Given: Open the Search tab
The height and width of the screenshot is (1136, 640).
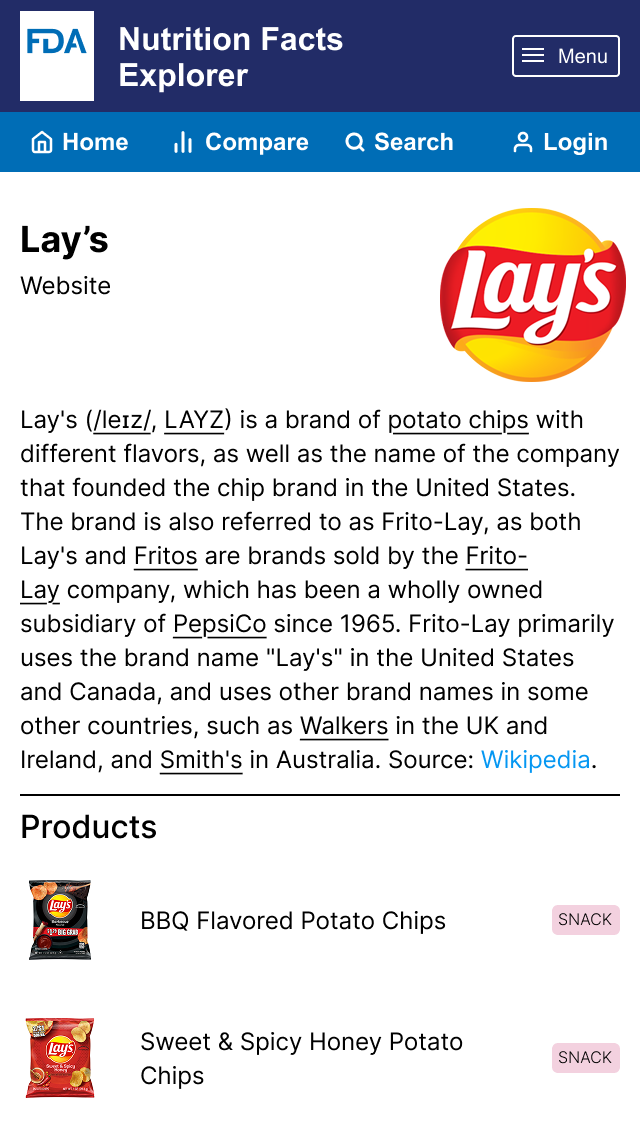Looking at the screenshot, I should tap(399, 142).
